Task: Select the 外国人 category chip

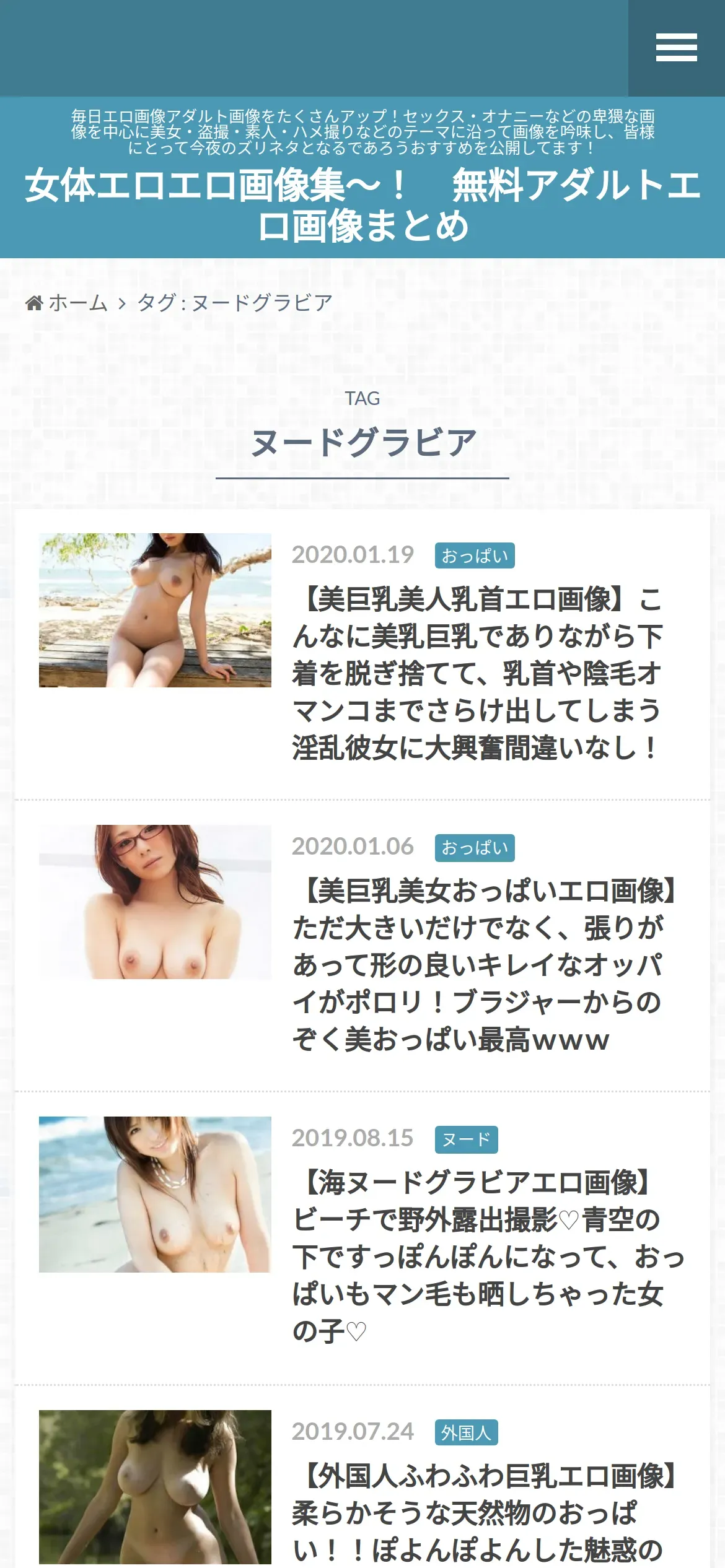Action: 466,1432
